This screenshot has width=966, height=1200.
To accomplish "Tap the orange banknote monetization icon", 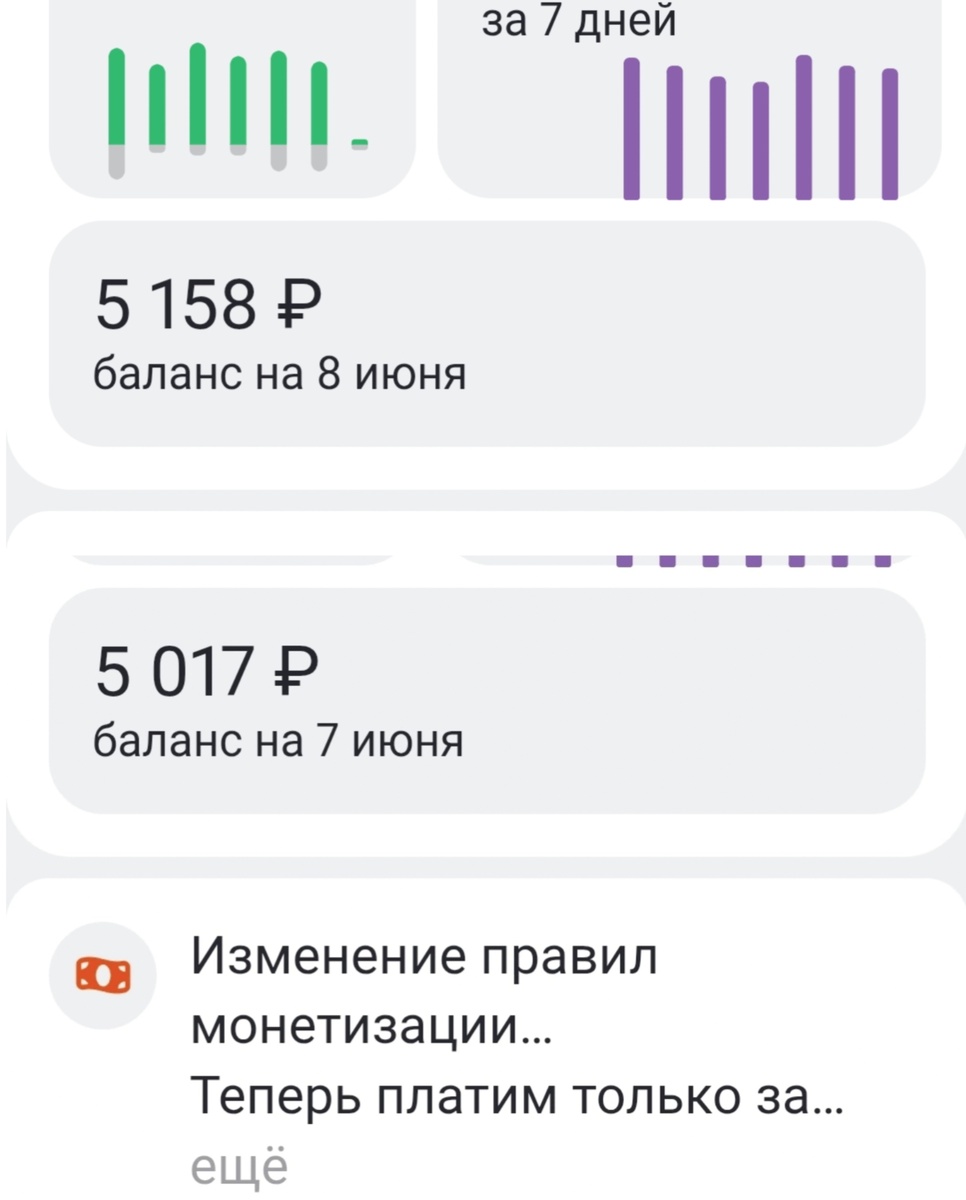I will pyautogui.click(x=100, y=972).
